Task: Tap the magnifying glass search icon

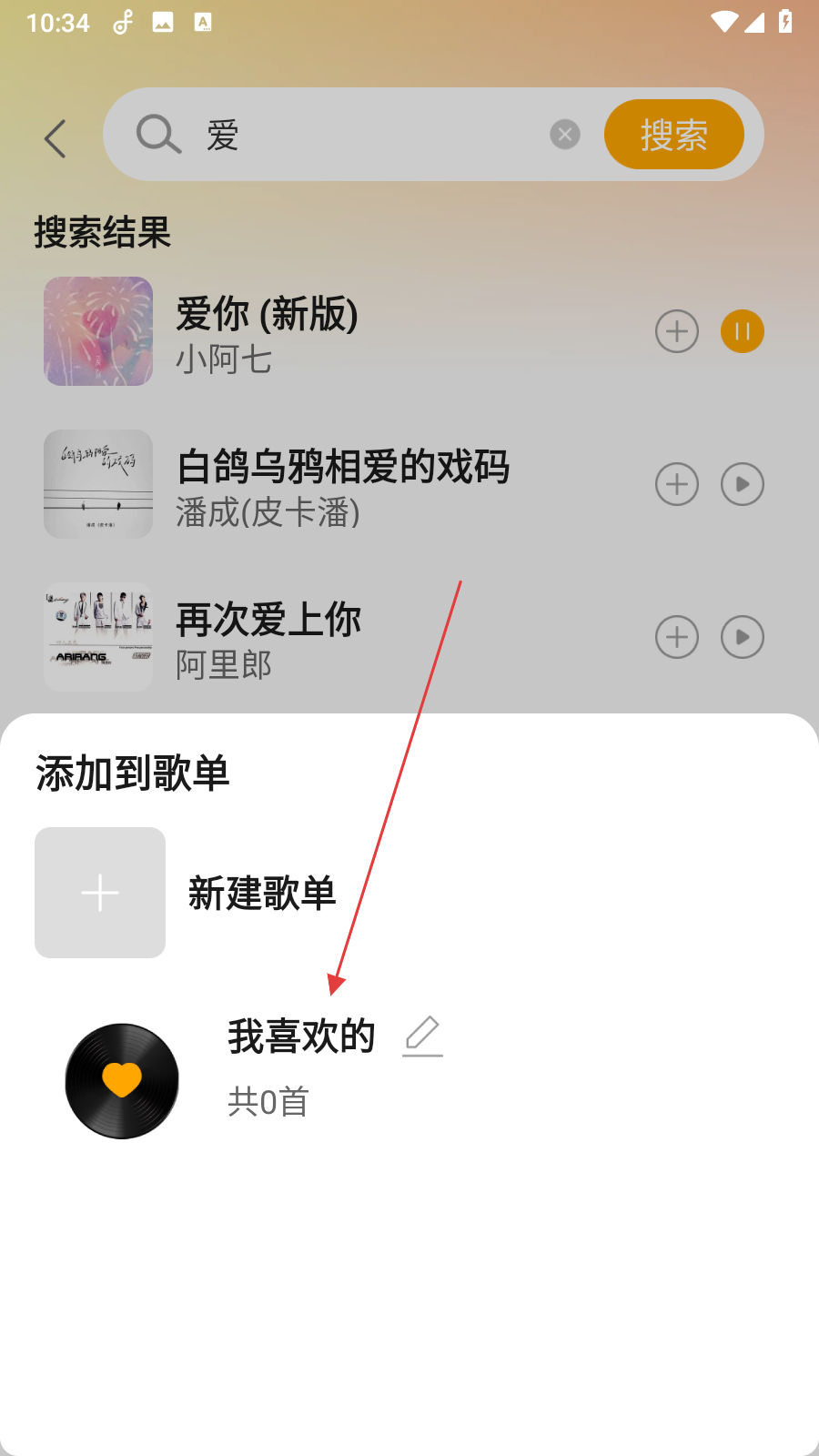Action: click(x=157, y=134)
